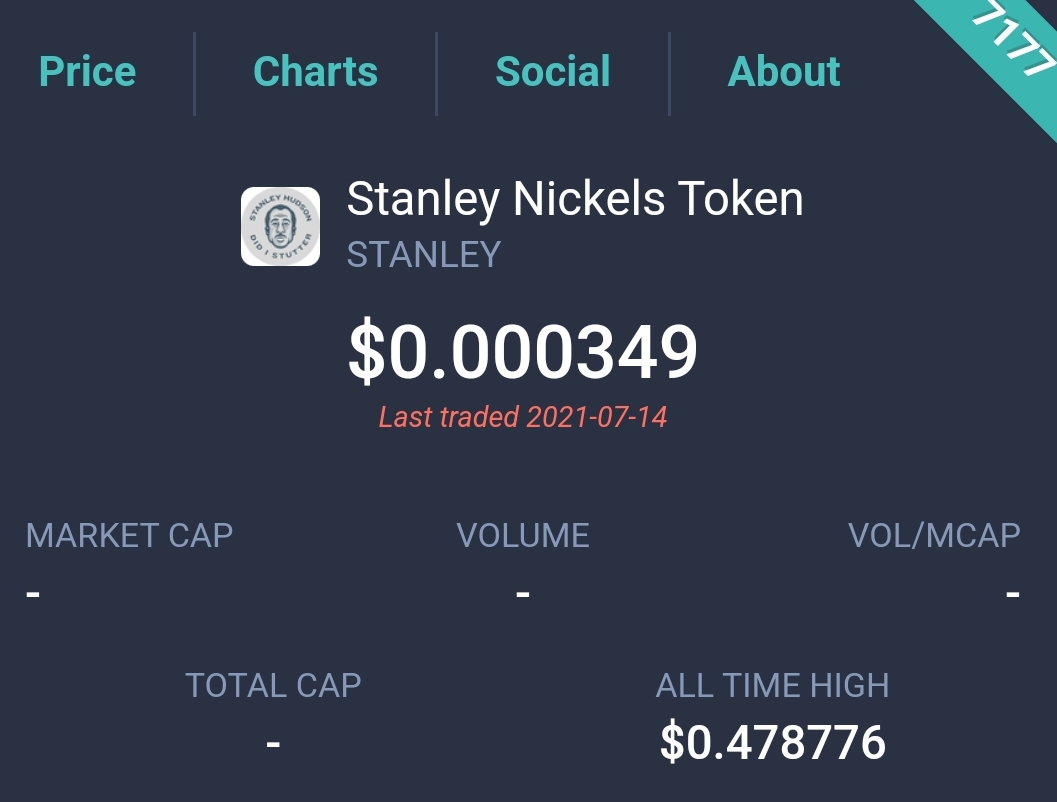Switch to the Price tab
1057x802 pixels.
coord(87,72)
